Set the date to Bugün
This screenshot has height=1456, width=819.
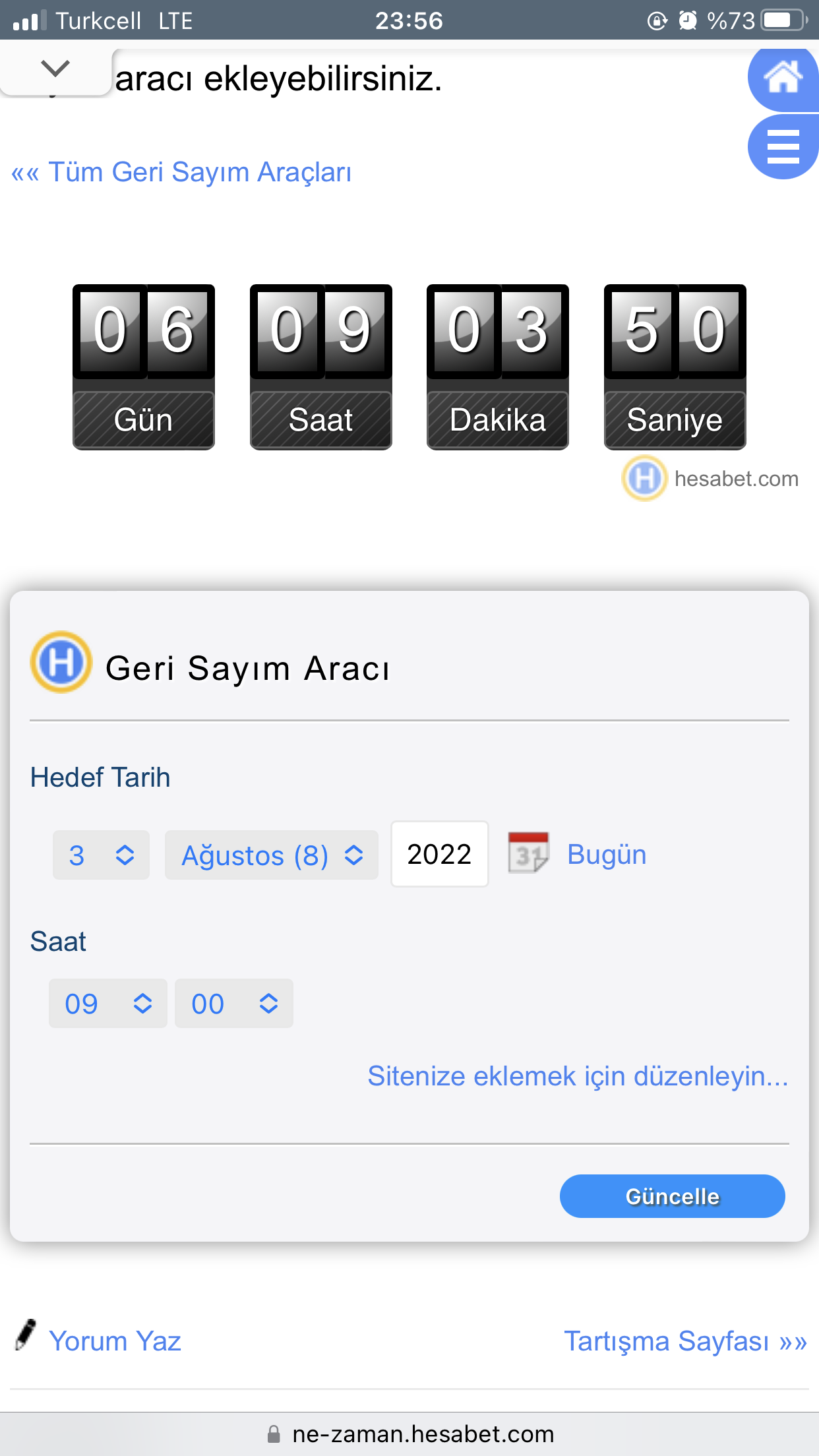(607, 855)
